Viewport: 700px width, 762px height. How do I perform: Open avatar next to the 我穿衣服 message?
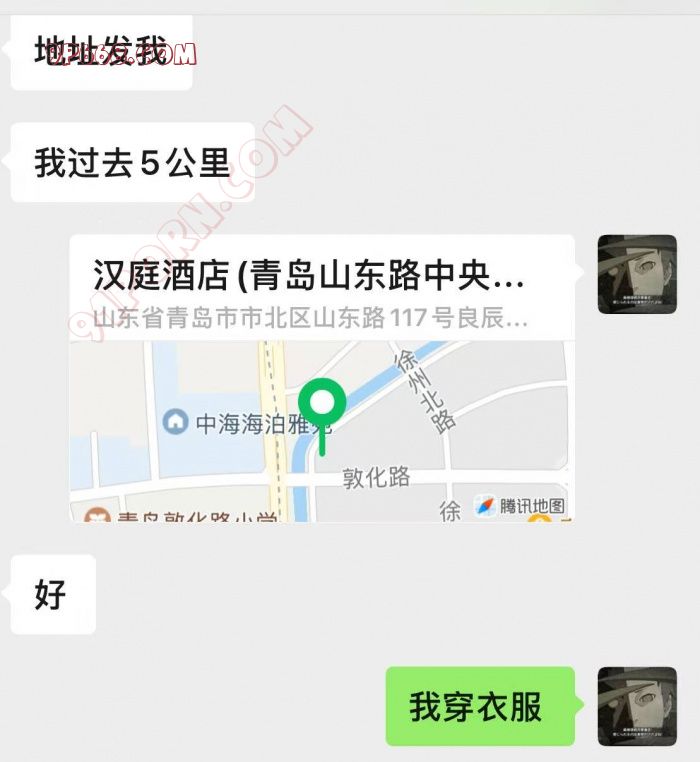(637, 706)
